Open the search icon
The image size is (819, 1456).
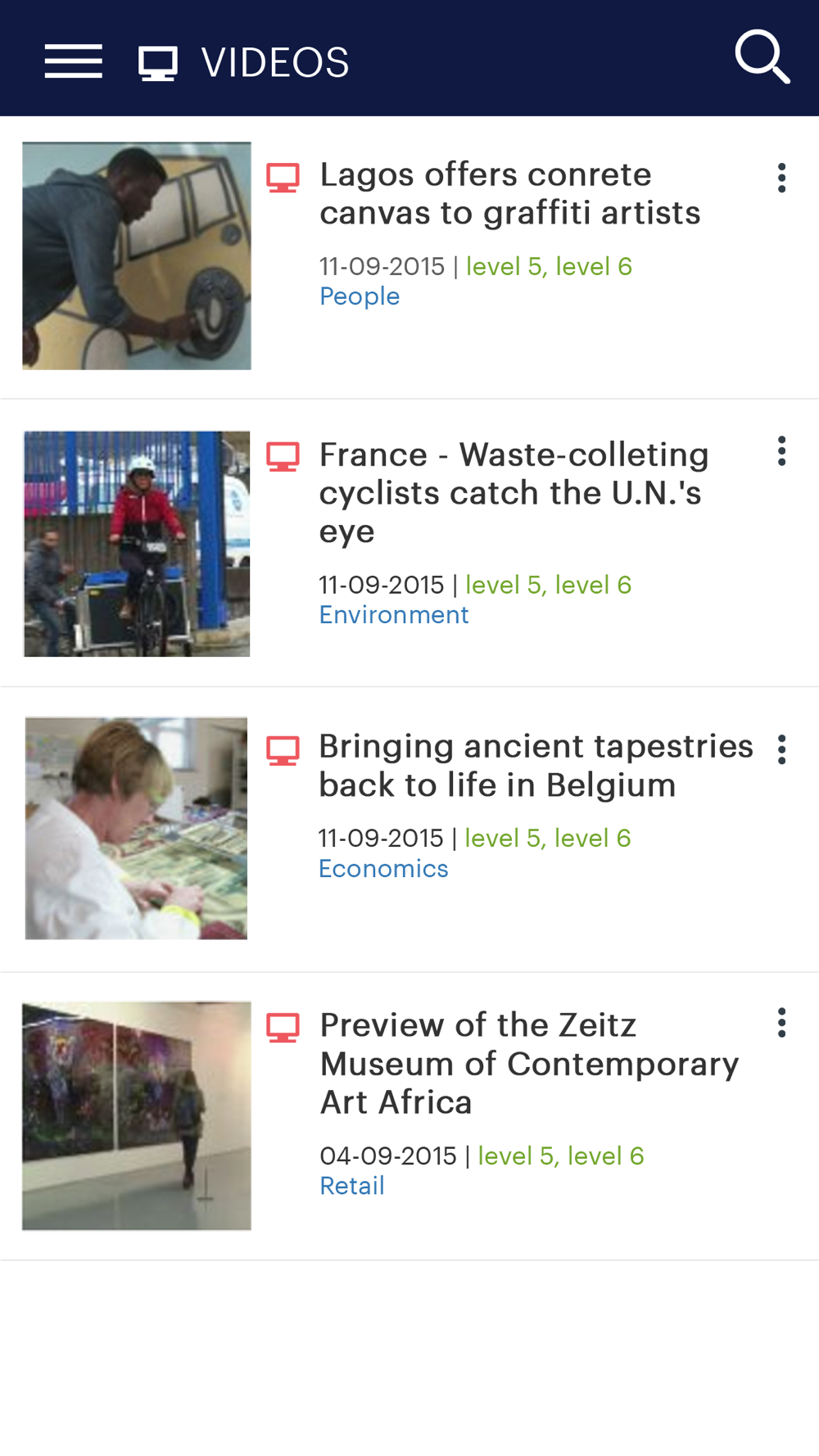[x=762, y=57]
